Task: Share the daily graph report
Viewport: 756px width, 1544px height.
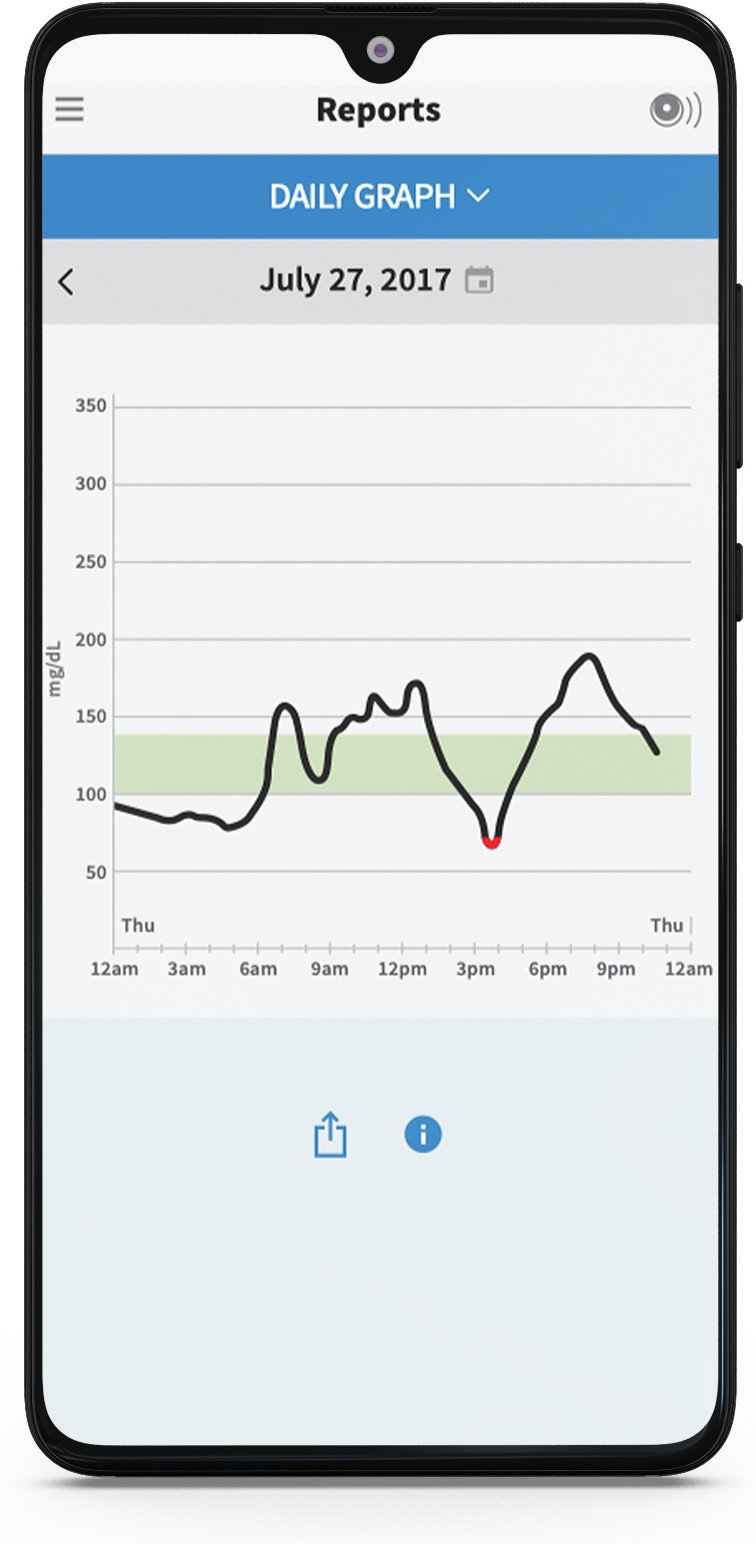Action: point(330,1136)
